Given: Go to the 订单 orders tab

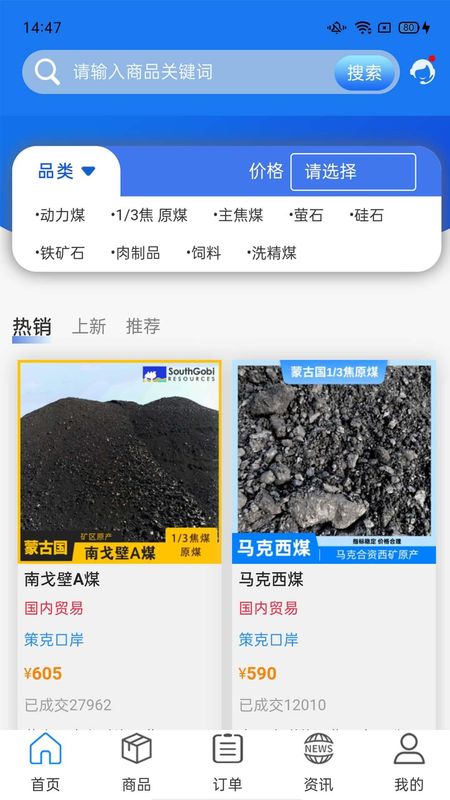Looking at the screenshot, I should (228, 763).
